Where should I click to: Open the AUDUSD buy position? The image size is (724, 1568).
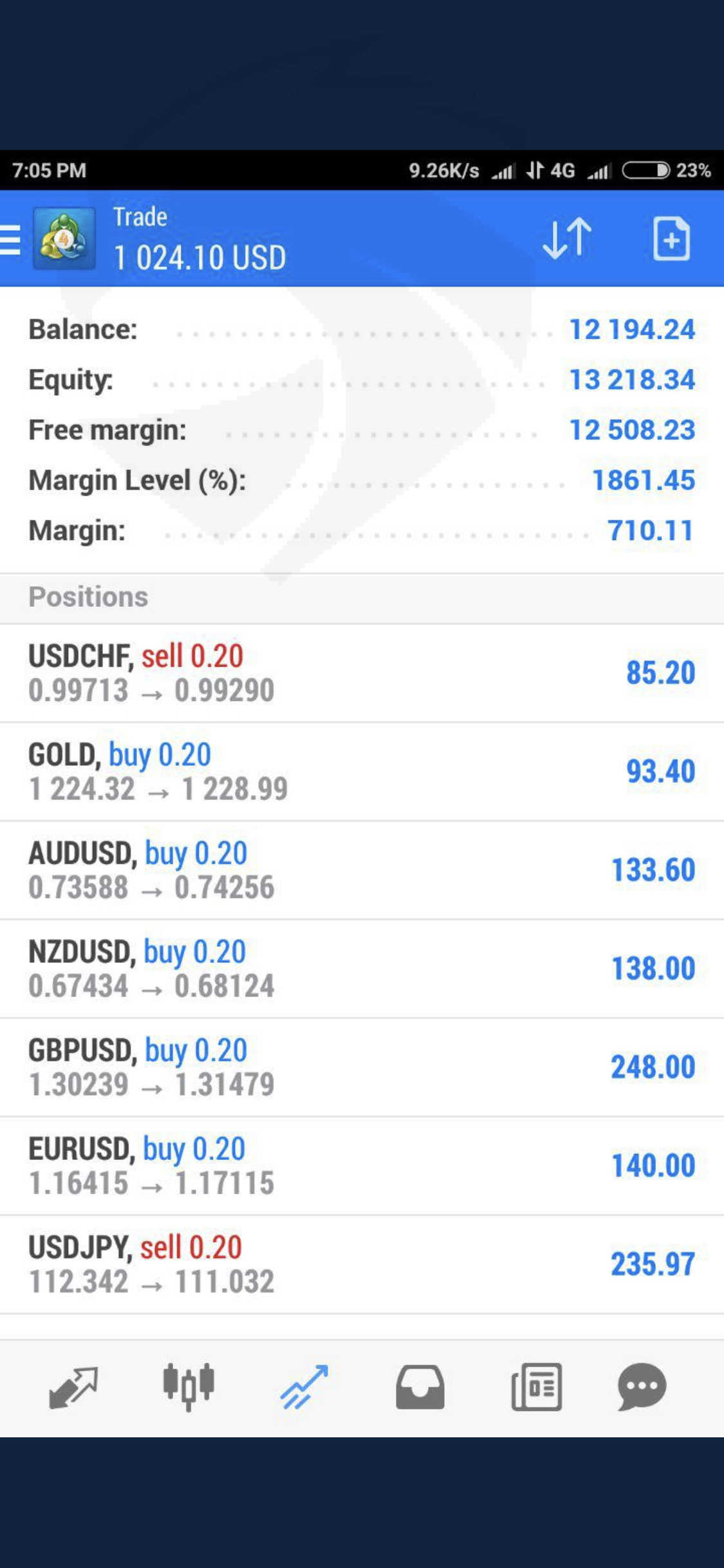[362, 870]
